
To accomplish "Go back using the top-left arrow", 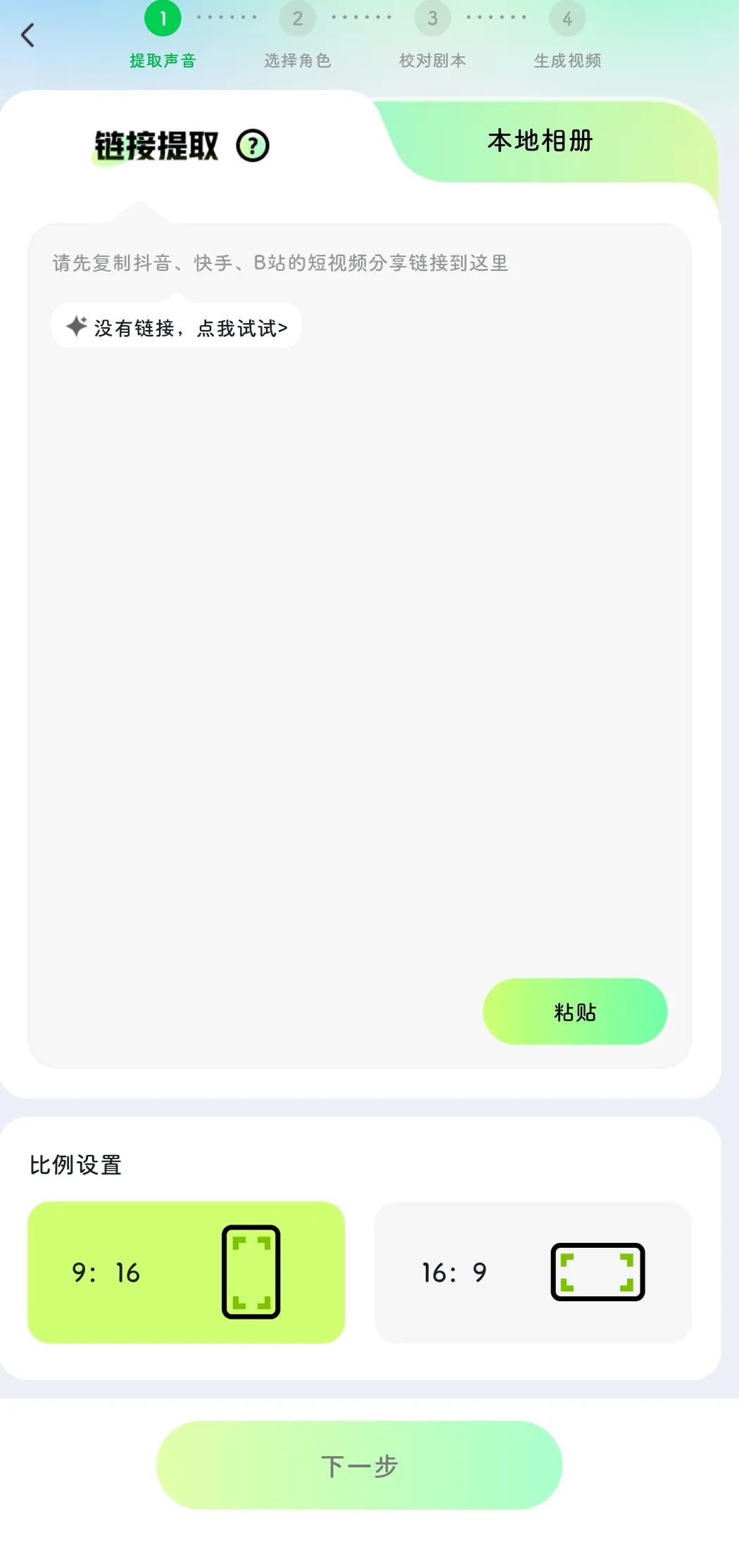I will click(28, 35).
